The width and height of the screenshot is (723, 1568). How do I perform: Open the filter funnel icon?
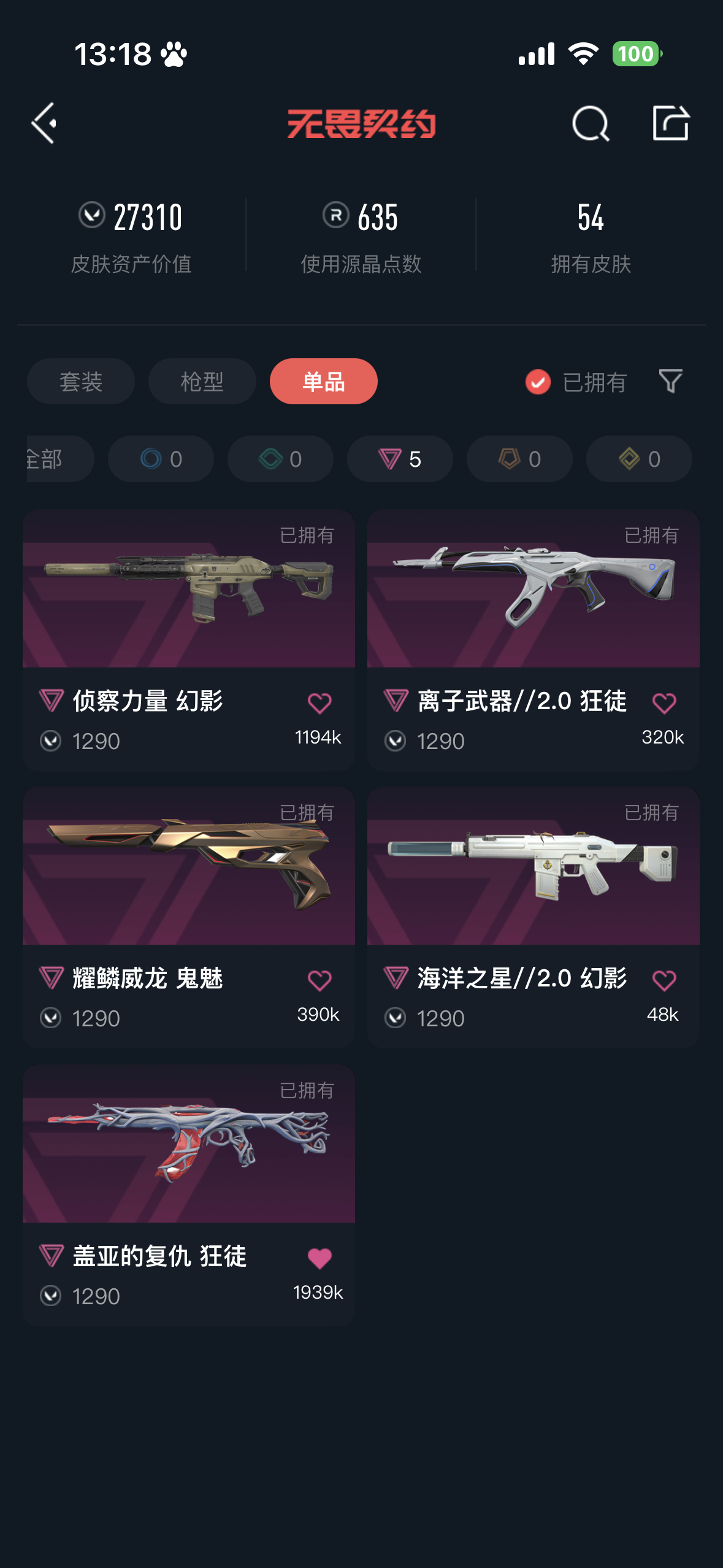pos(670,381)
